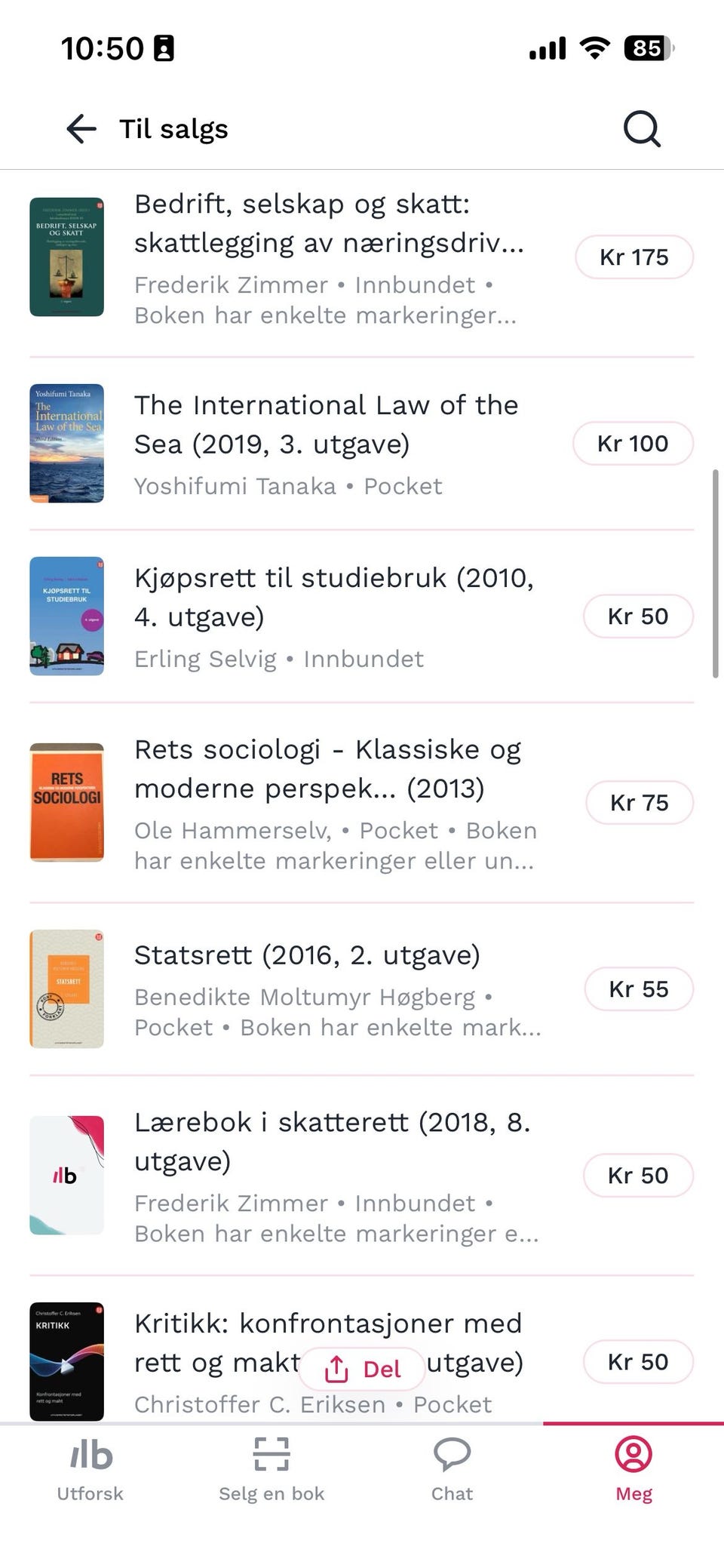Select Kr 50 price on Kjøpsrett til studiebruk

point(637,616)
